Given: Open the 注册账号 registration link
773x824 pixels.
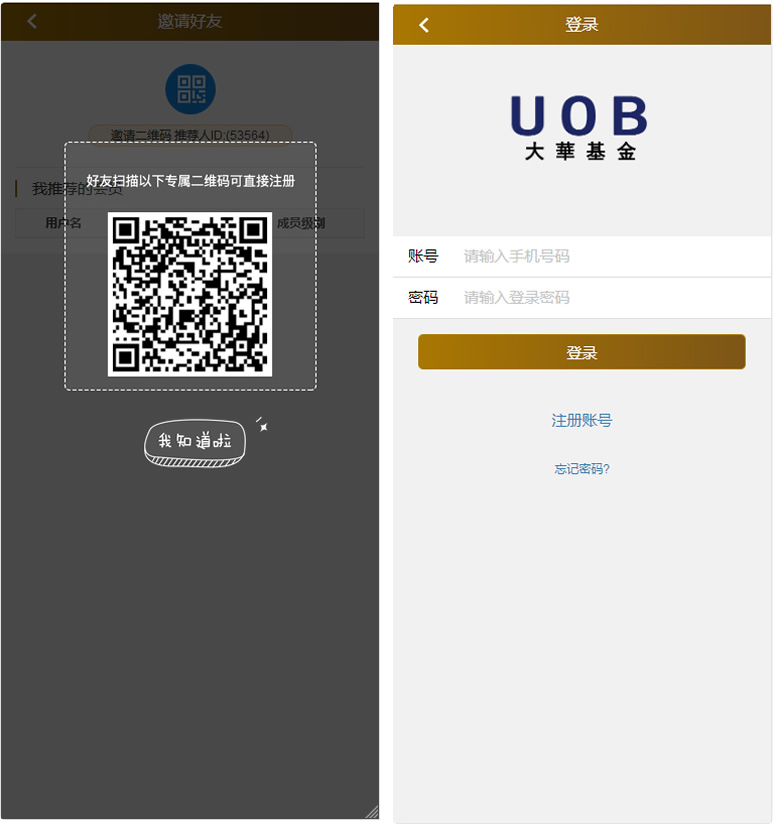Looking at the screenshot, I should [x=581, y=420].
